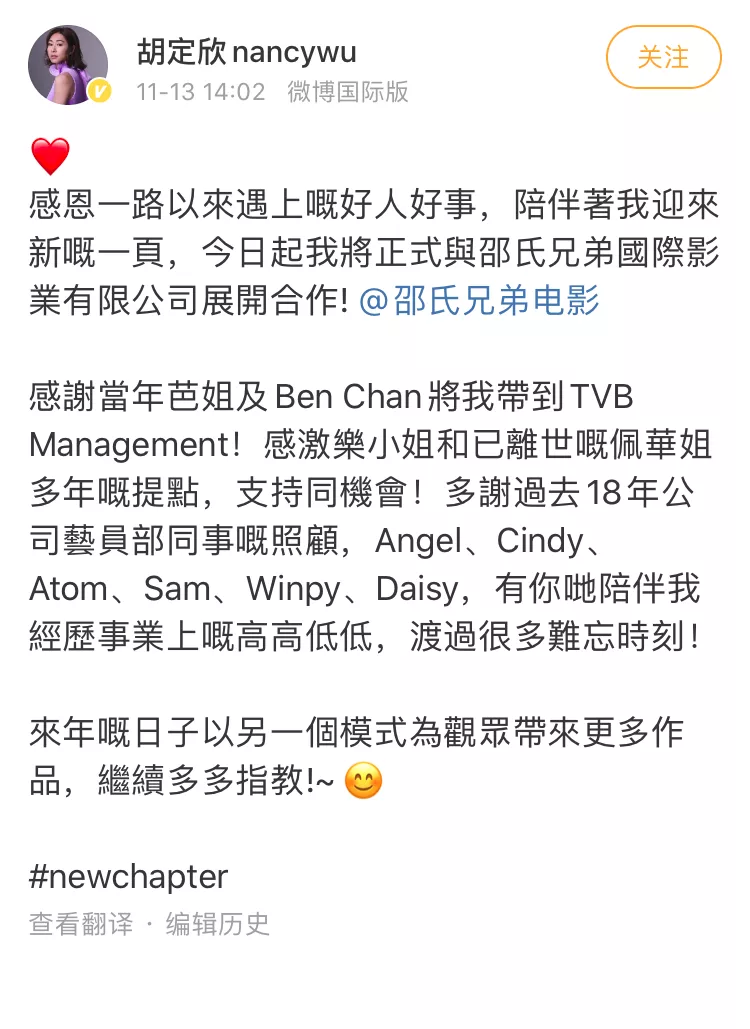This screenshot has width=750, height=1029.
Task: Open 胡定欣's profile avatar
Action: click(68, 65)
